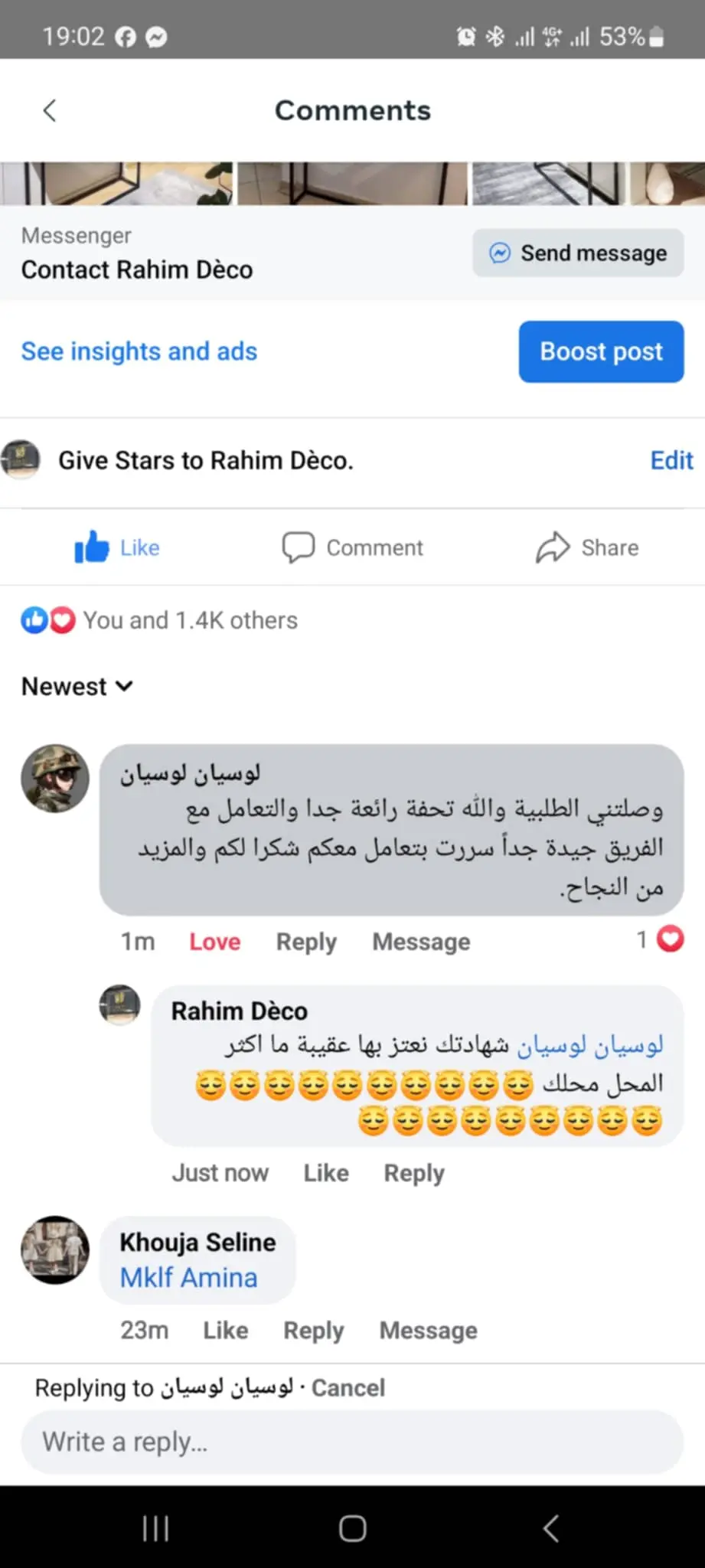Tap the Boost post button
705x1568 pixels.
point(601,351)
